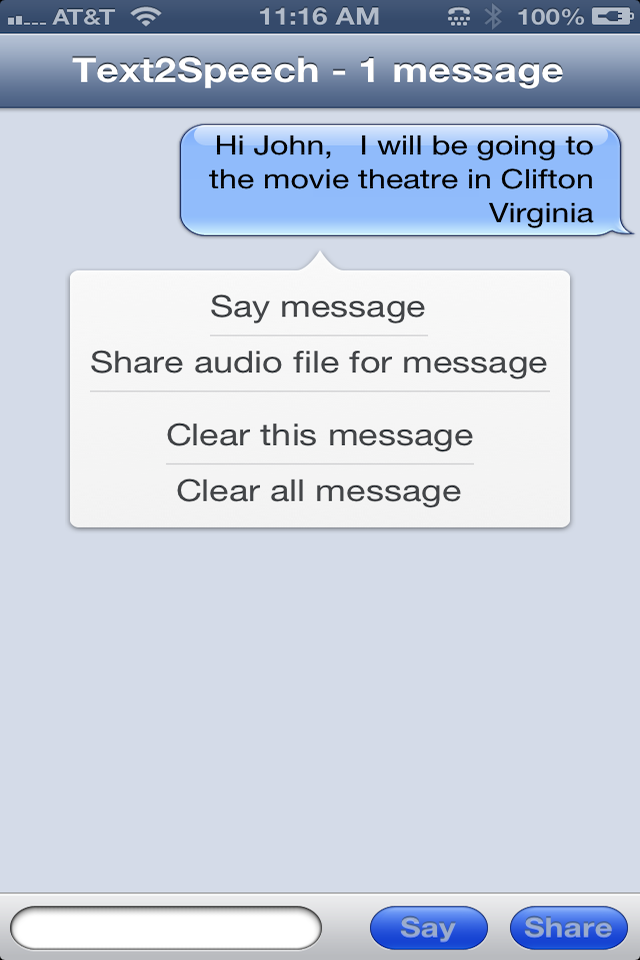640x960 pixels.
Task: Hit the blue Share button
Action: coord(568,928)
